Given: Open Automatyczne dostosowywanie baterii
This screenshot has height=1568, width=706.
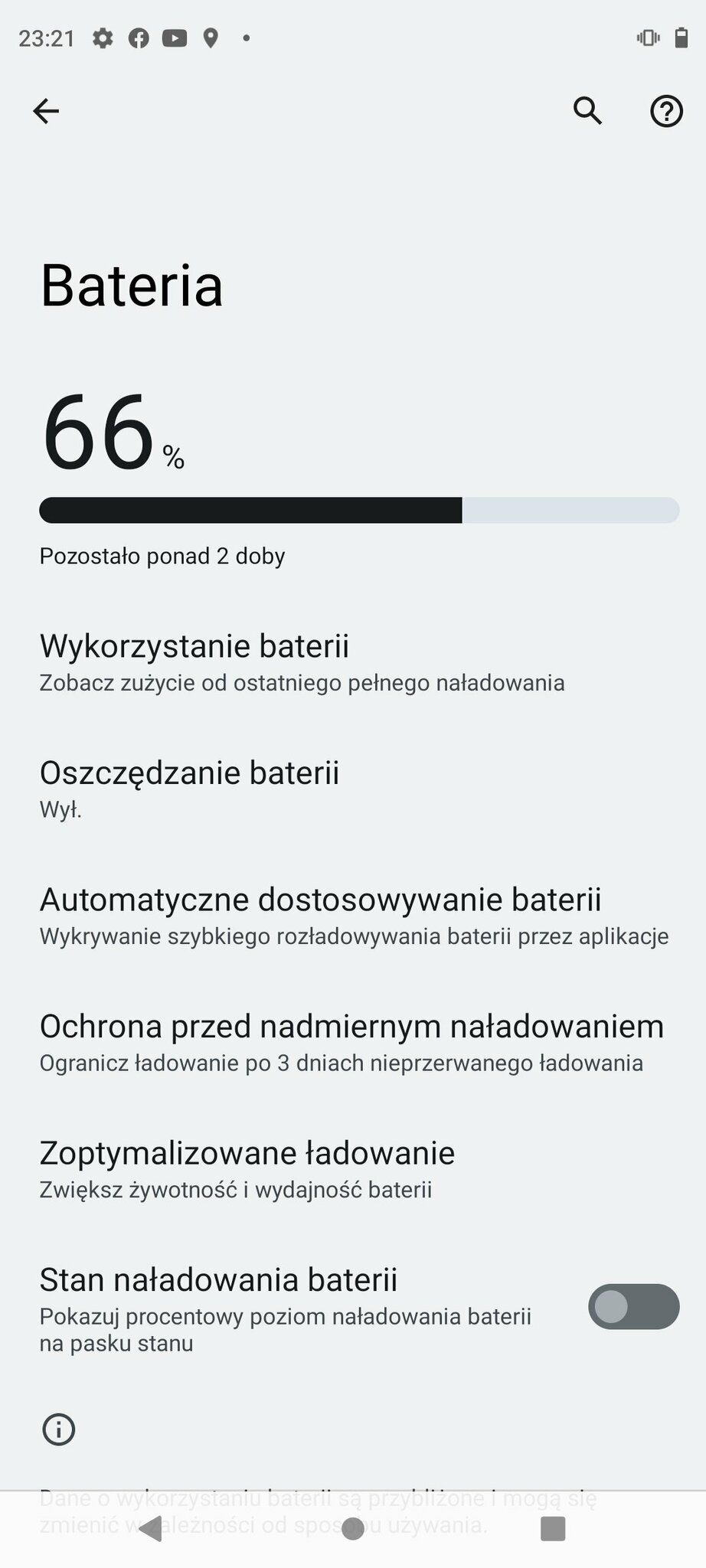Looking at the screenshot, I should (353, 916).
